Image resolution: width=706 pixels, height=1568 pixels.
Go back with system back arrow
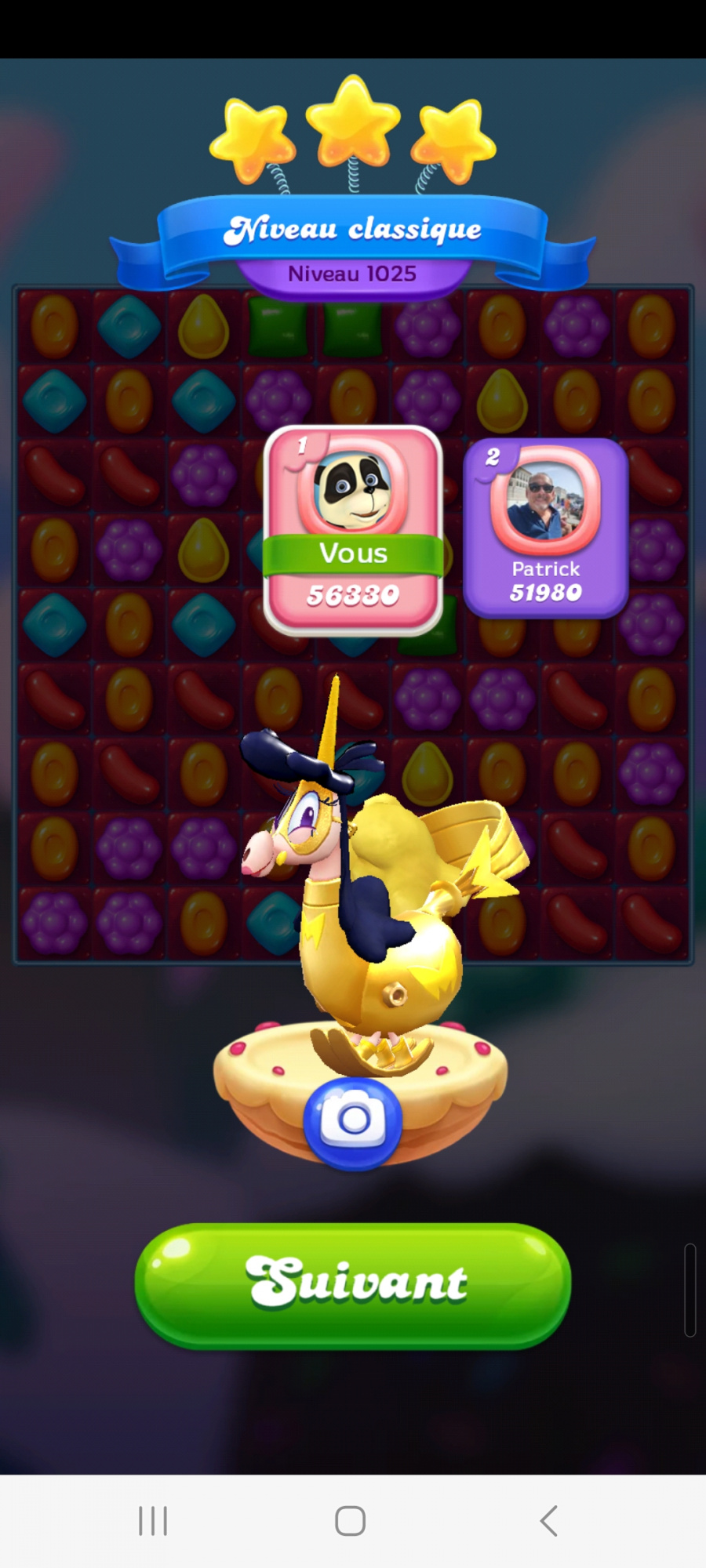(x=549, y=1521)
